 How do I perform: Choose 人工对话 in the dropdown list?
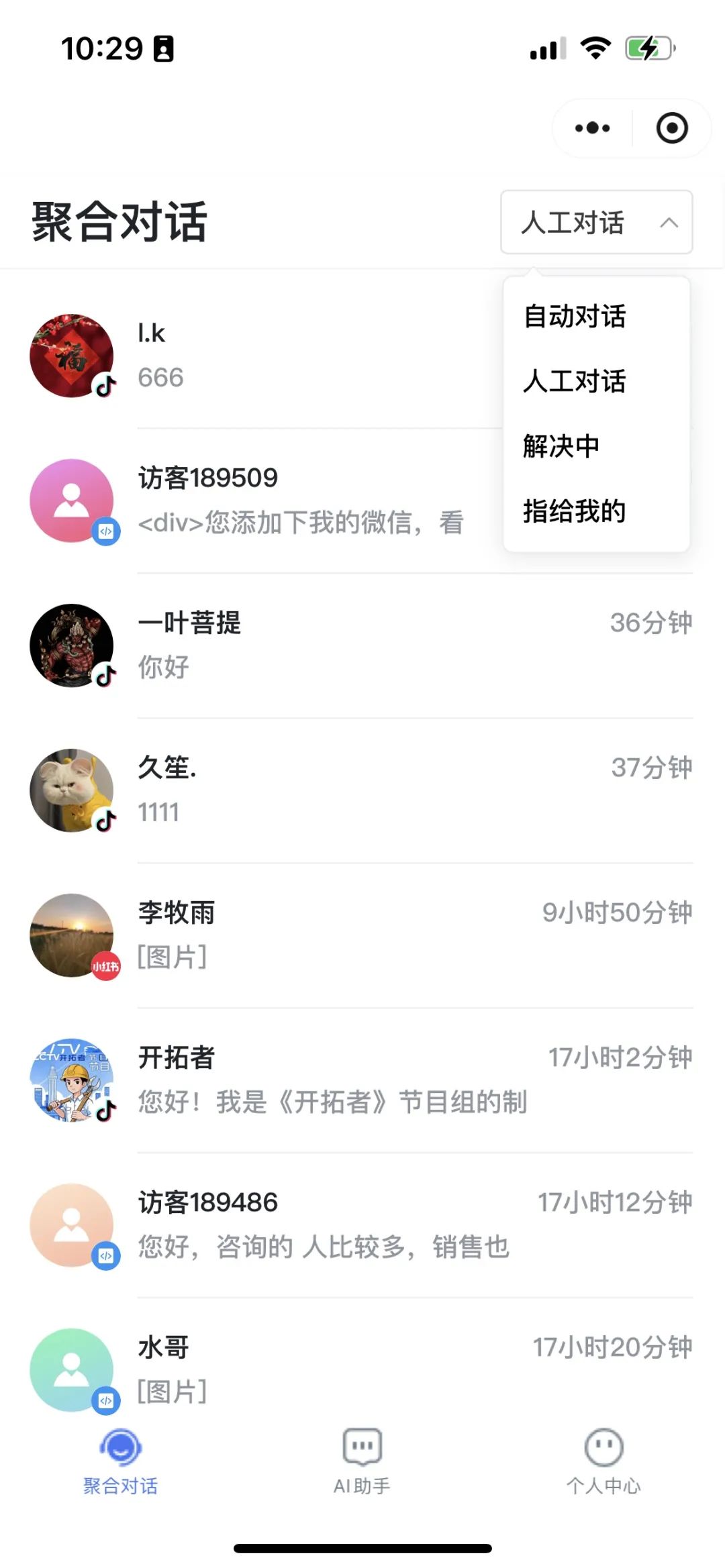tap(575, 381)
